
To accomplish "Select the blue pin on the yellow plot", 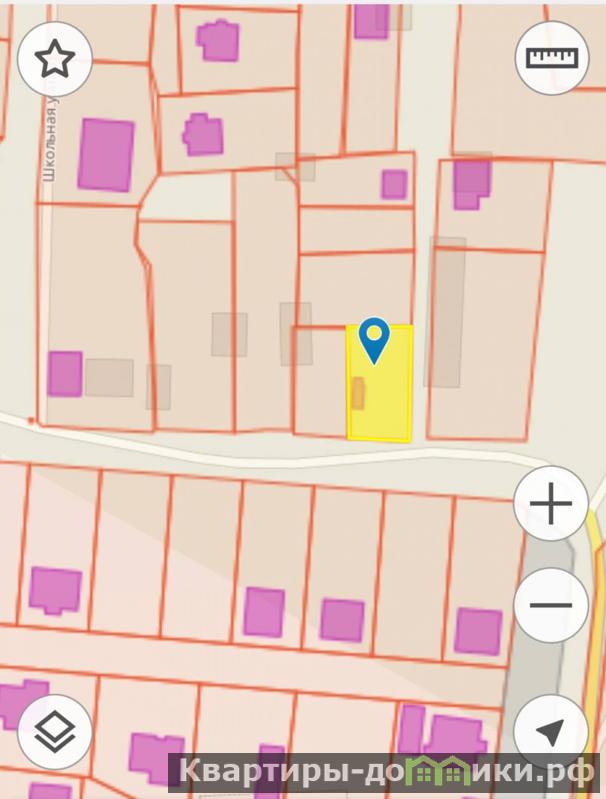I will point(374,339).
